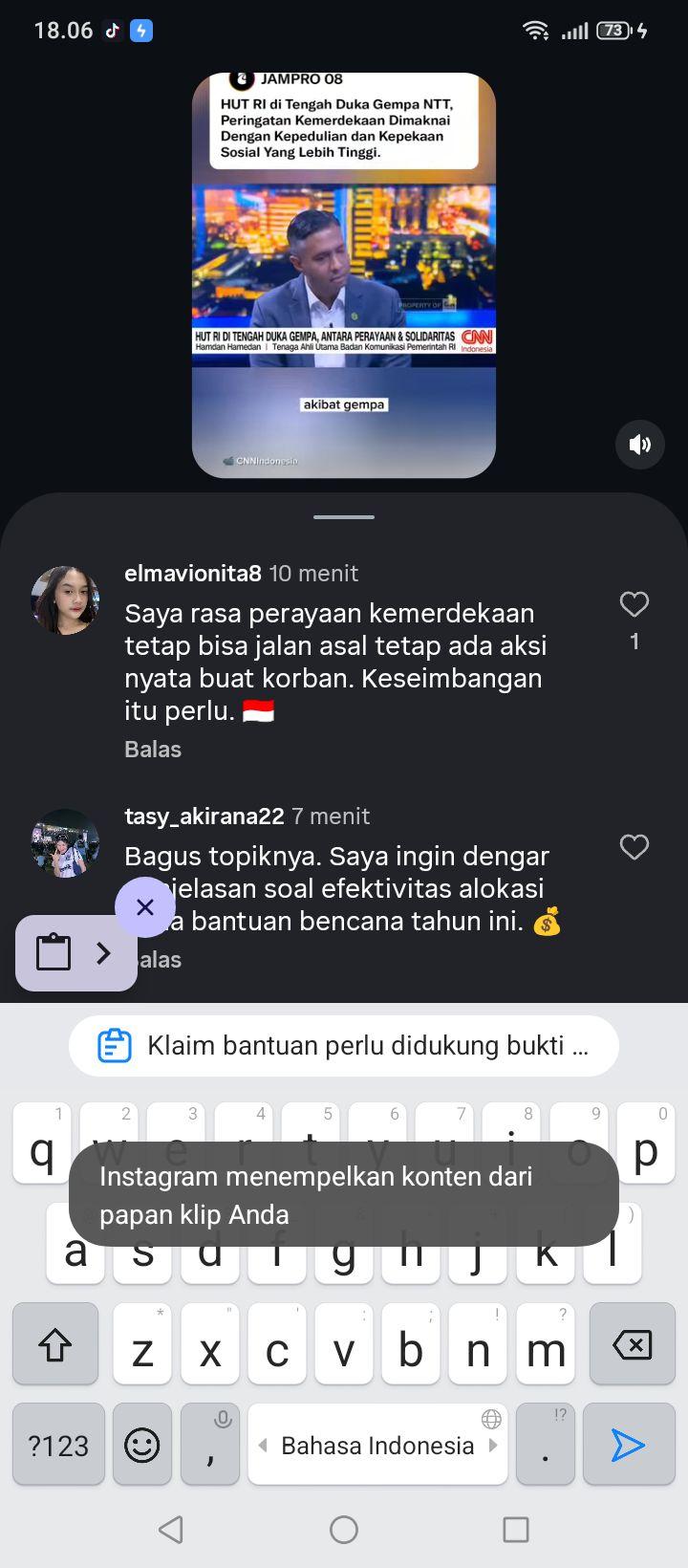Dismiss the floating clipboard bubble
Screen dimensions: 688x1568
click(x=145, y=906)
